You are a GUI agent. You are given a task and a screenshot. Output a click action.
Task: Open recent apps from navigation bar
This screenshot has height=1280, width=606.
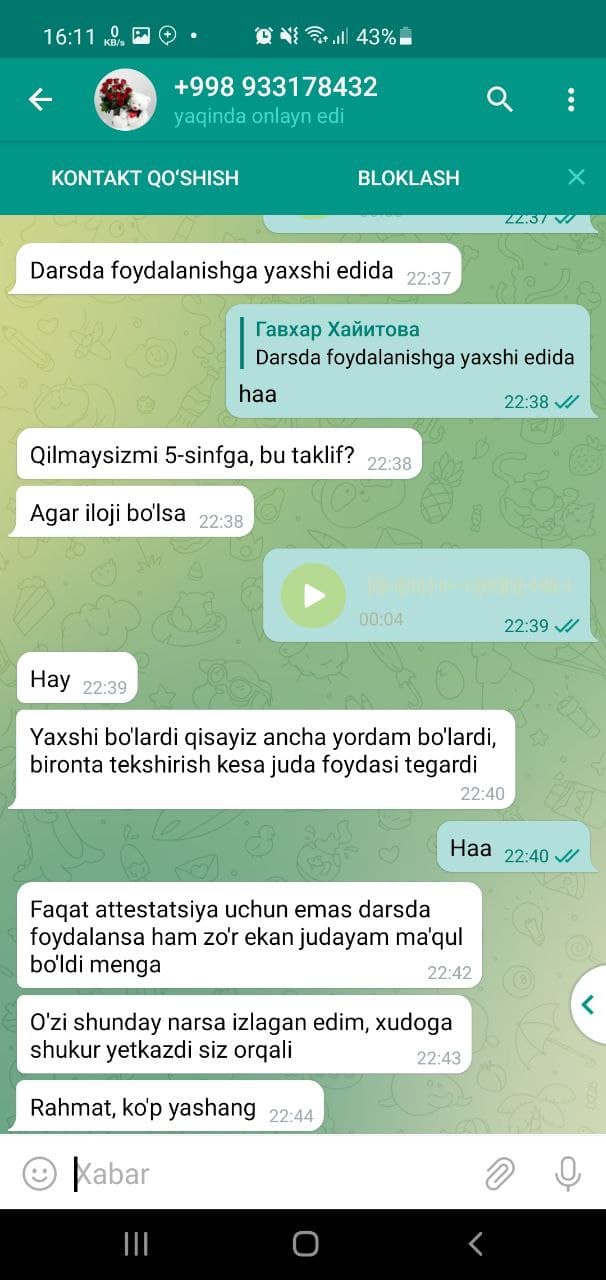pyautogui.click(x=135, y=1244)
